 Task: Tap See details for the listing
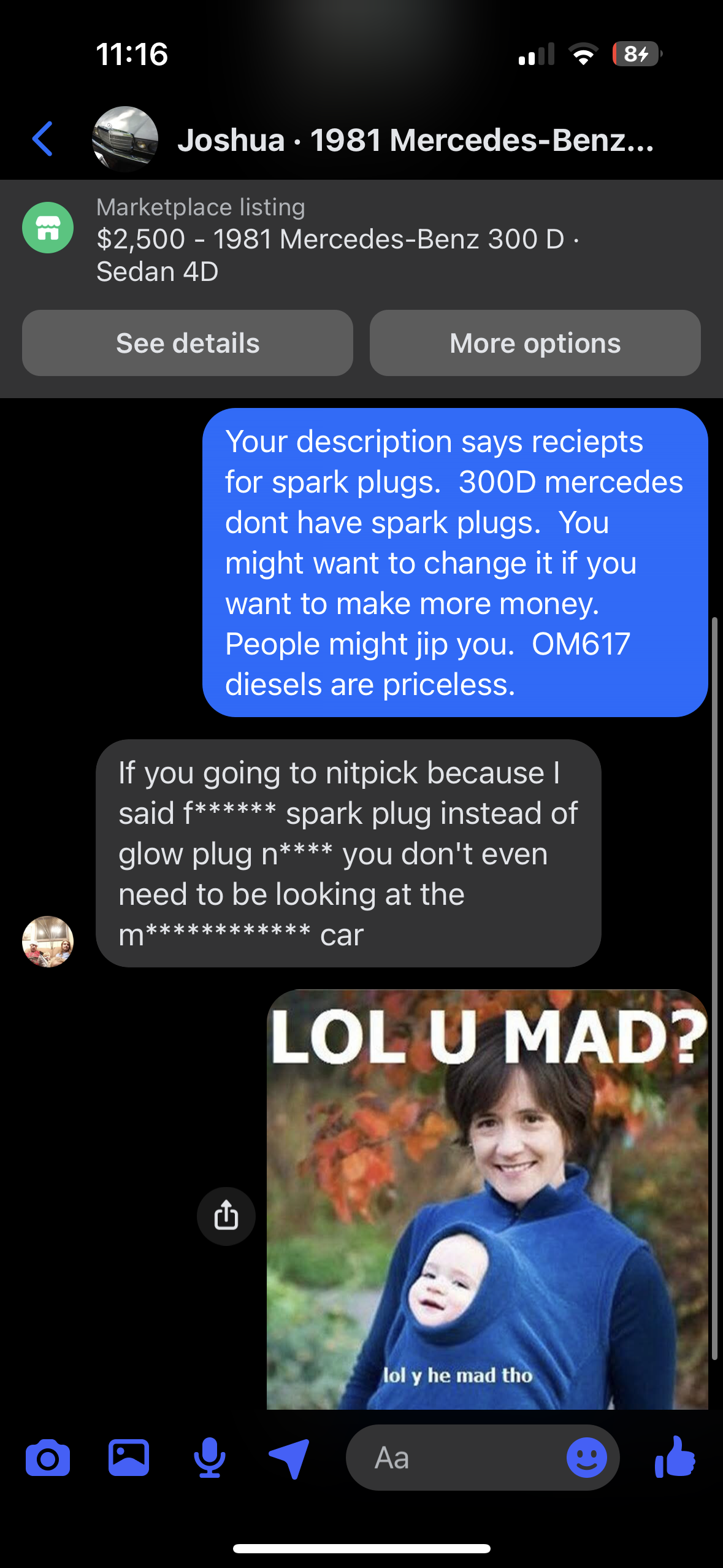click(188, 343)
